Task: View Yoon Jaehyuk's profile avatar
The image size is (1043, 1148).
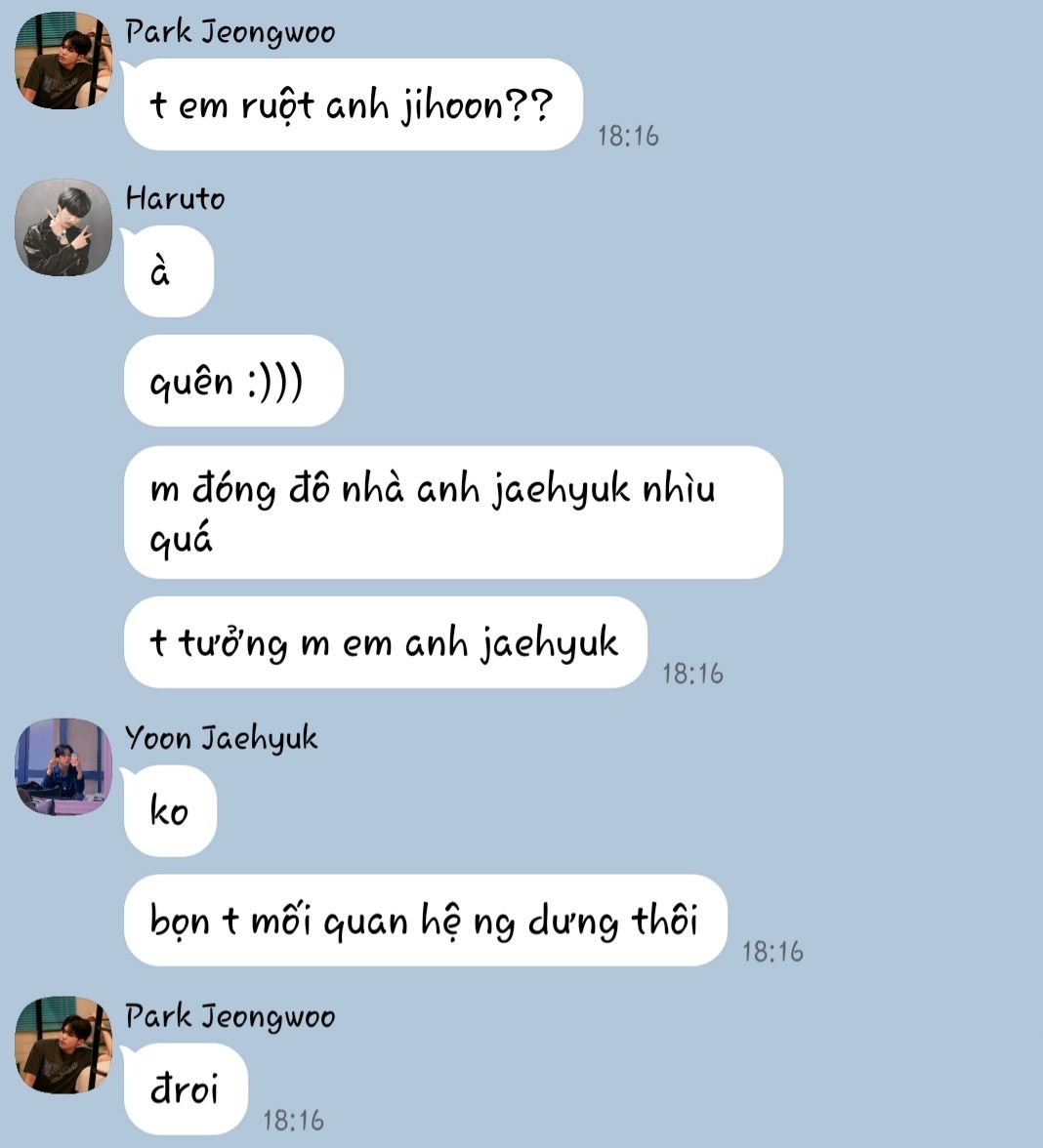Action: pyautogui.click(x=63, y=766)
